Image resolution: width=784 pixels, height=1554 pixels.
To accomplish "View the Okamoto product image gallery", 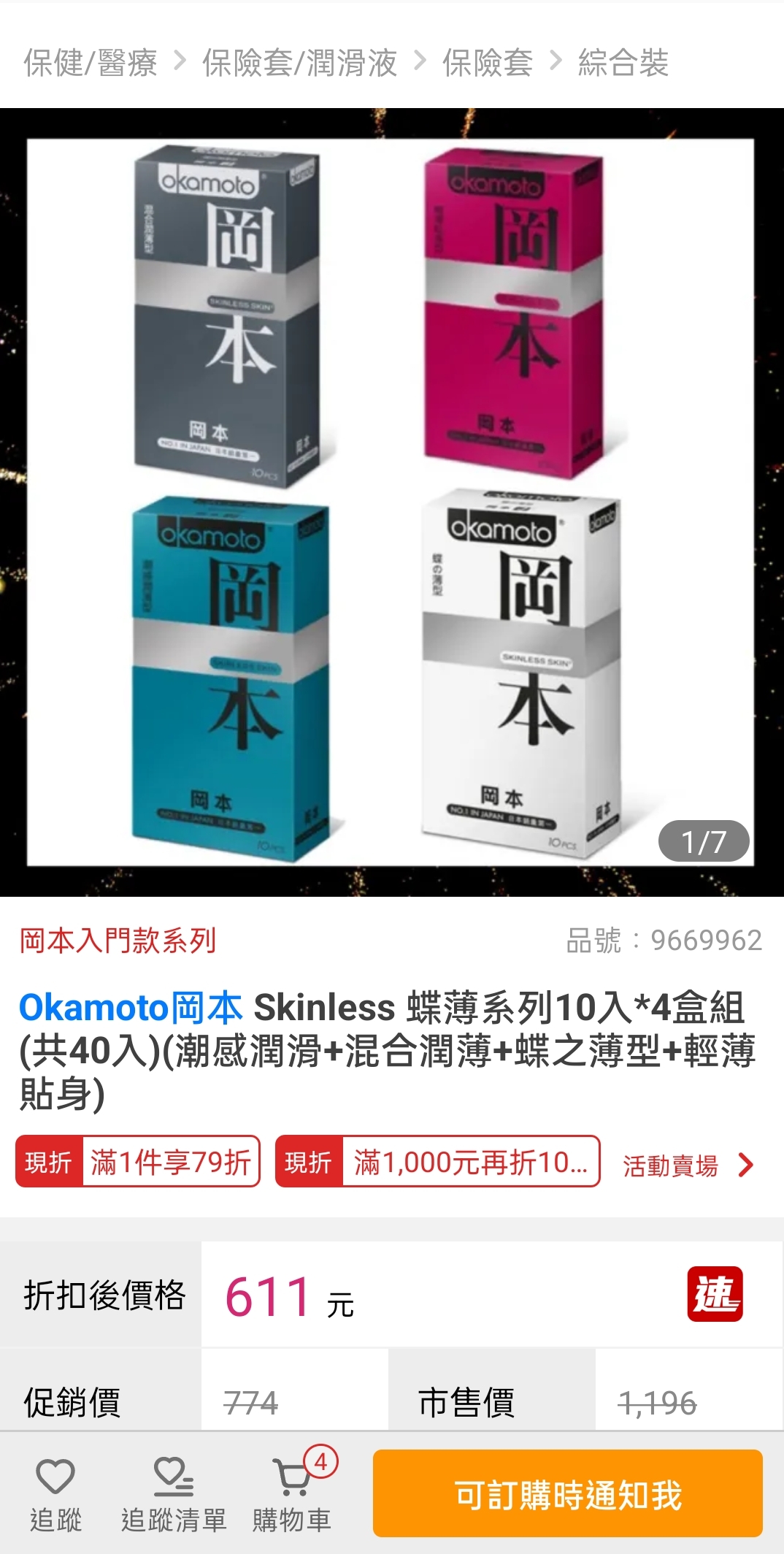I will (x=391, y=502).
